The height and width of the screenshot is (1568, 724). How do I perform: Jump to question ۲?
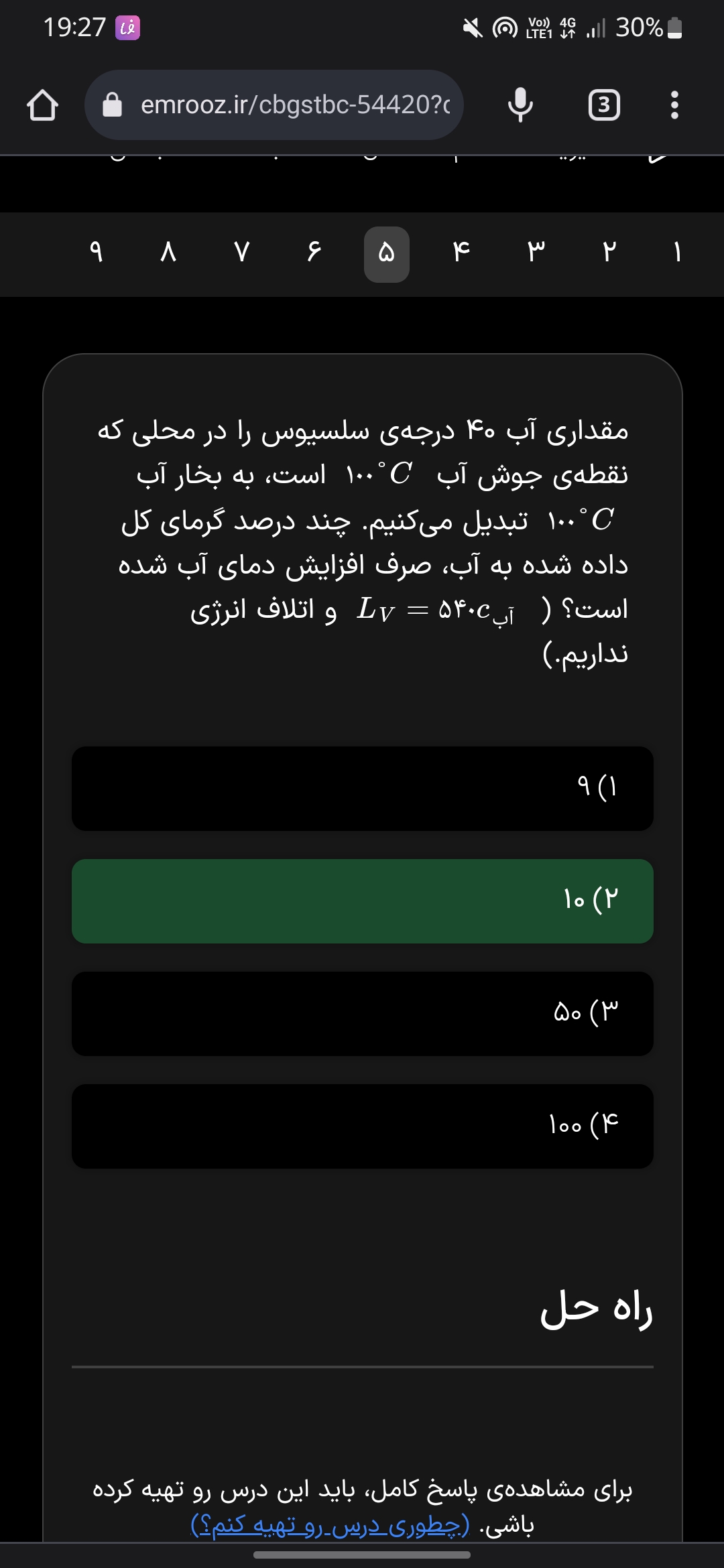pos(609,253)
